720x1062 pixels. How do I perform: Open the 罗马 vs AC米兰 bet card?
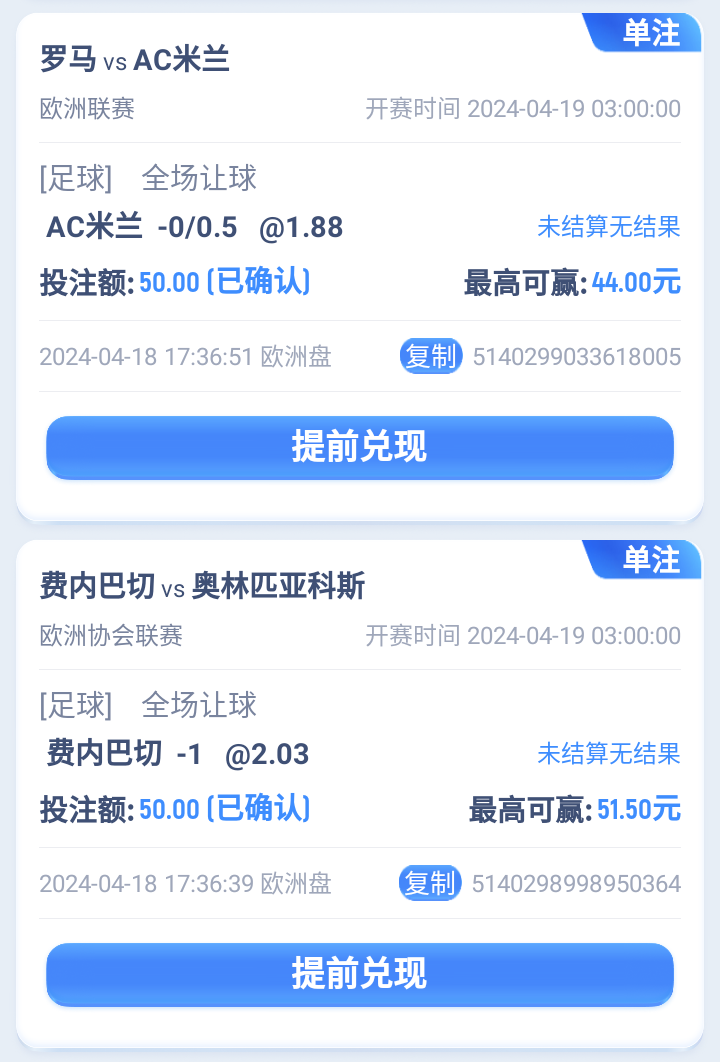(135, 60)
